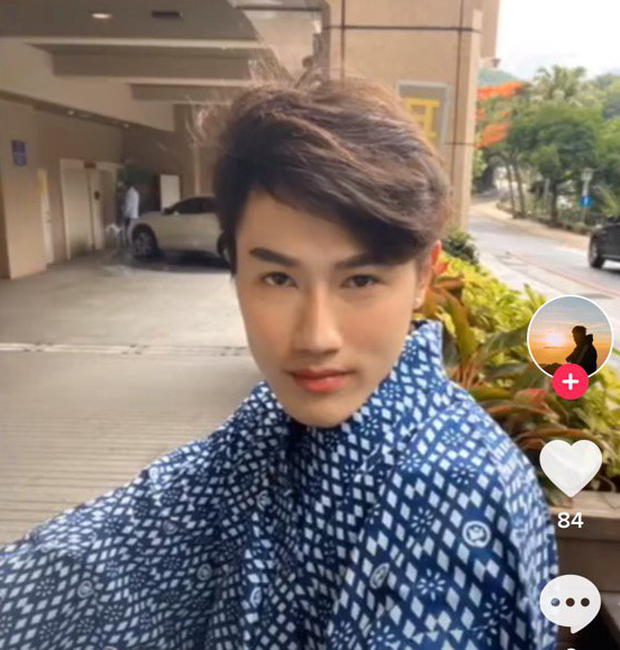Like this video with the heart

coord(570,466)
